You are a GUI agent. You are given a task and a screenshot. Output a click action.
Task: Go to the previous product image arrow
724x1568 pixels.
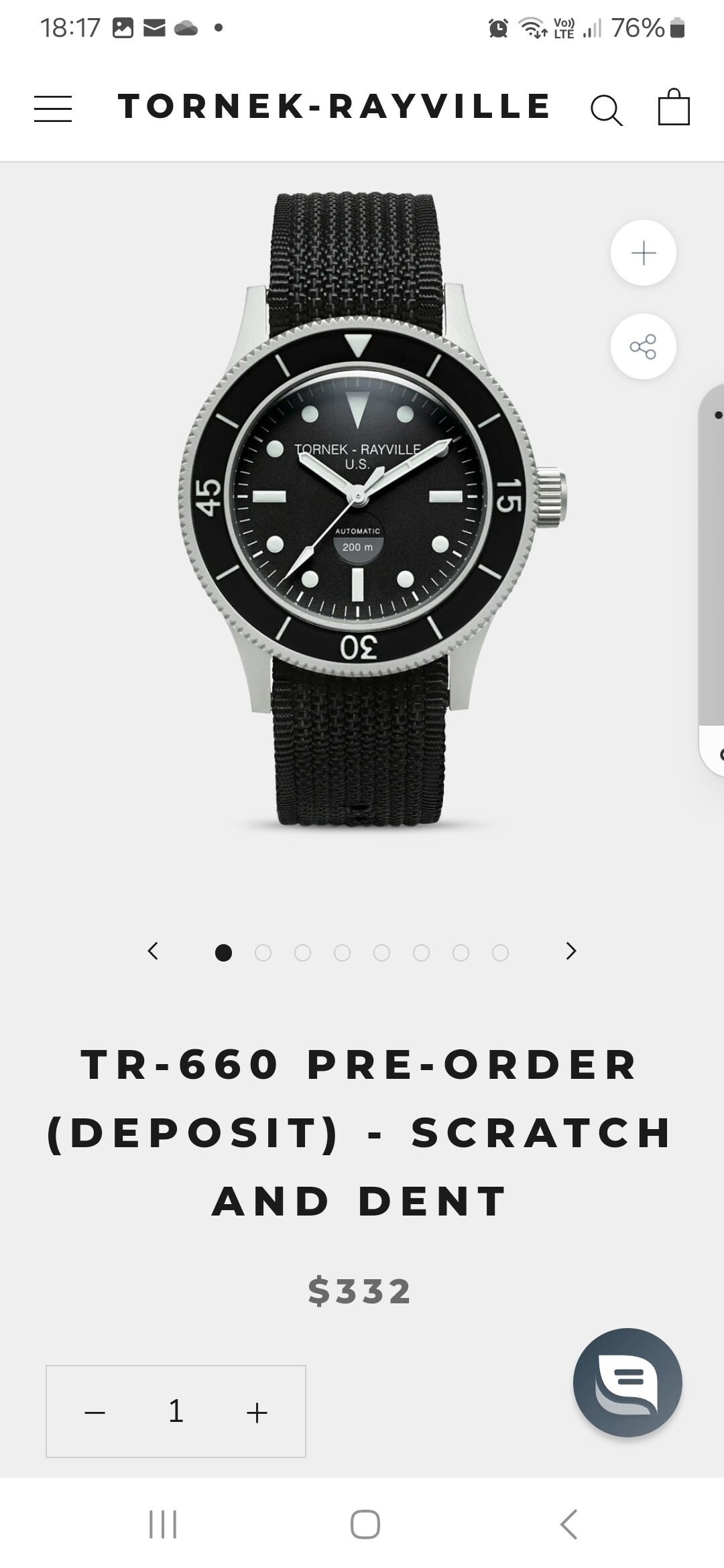coord(153,951)
